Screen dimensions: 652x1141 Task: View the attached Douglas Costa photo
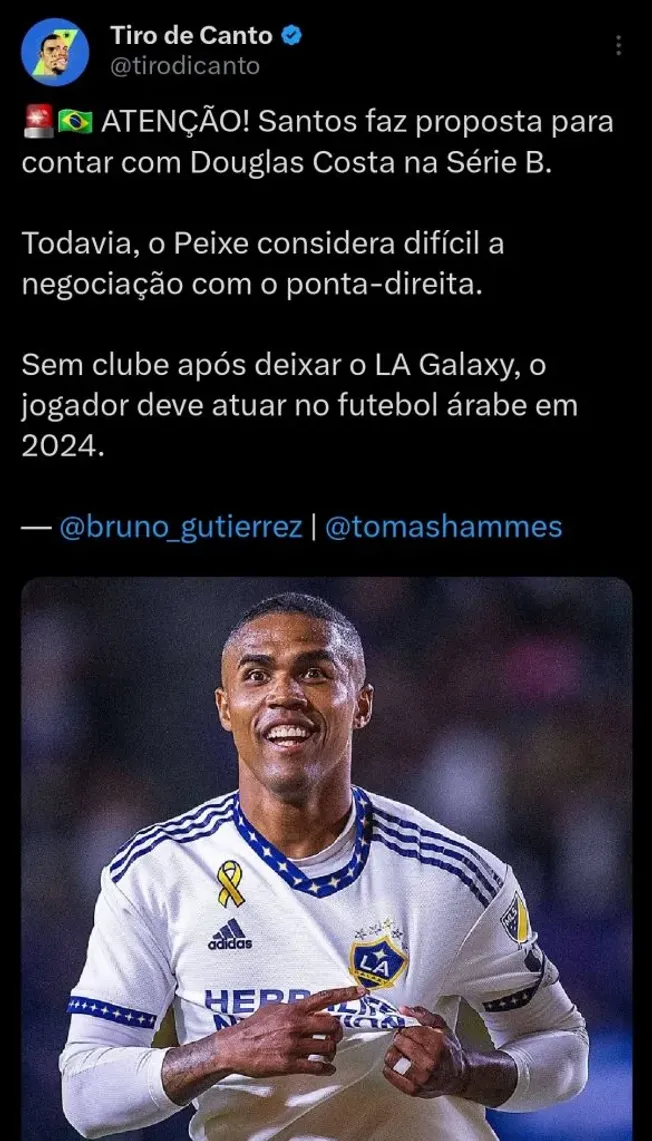326,858
